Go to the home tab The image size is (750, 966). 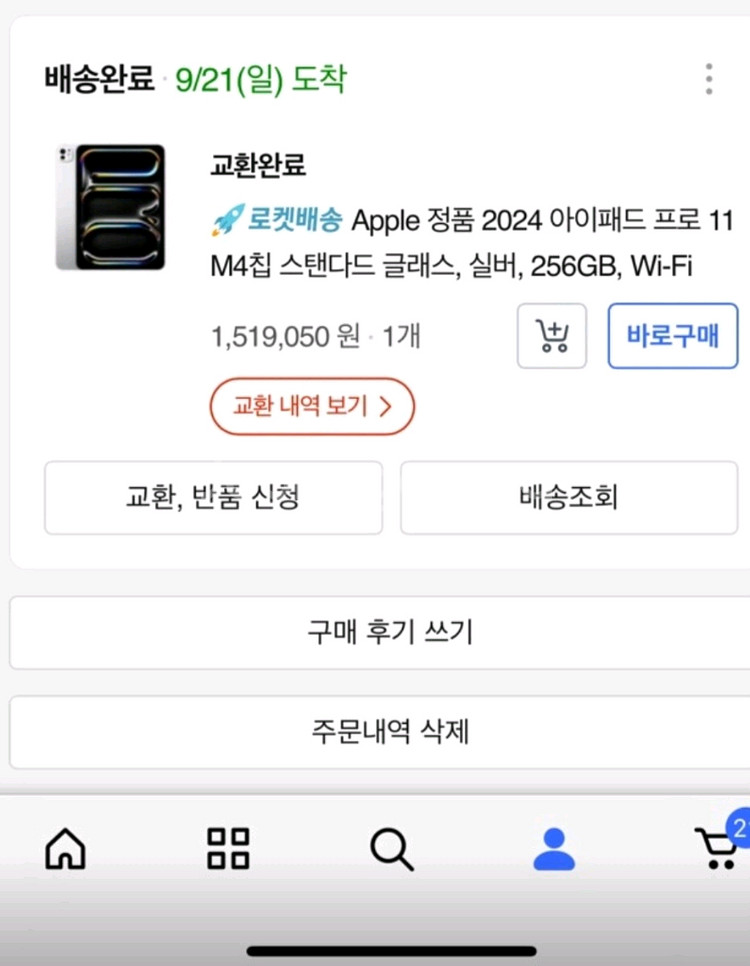point(66,849)
